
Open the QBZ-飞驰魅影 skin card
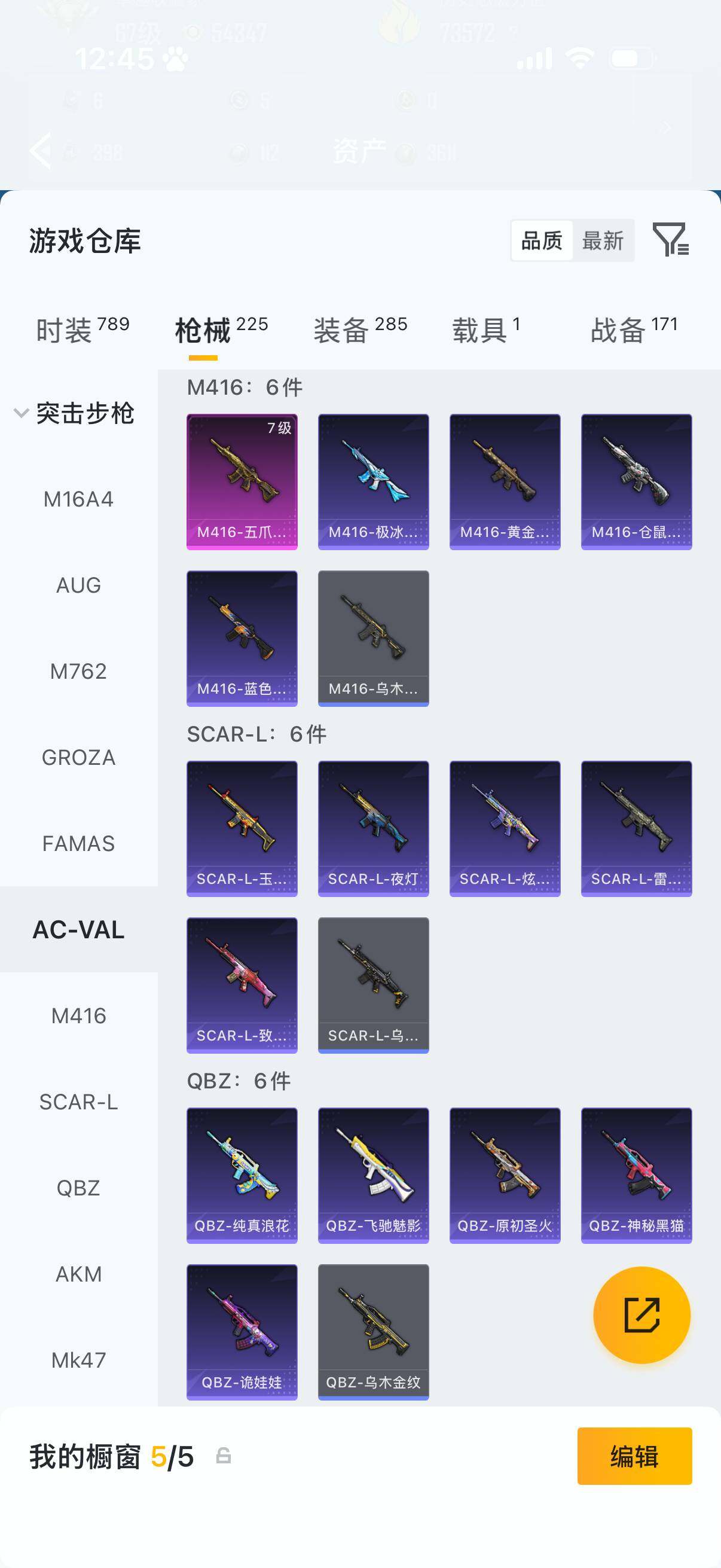tap(373, 1175)
